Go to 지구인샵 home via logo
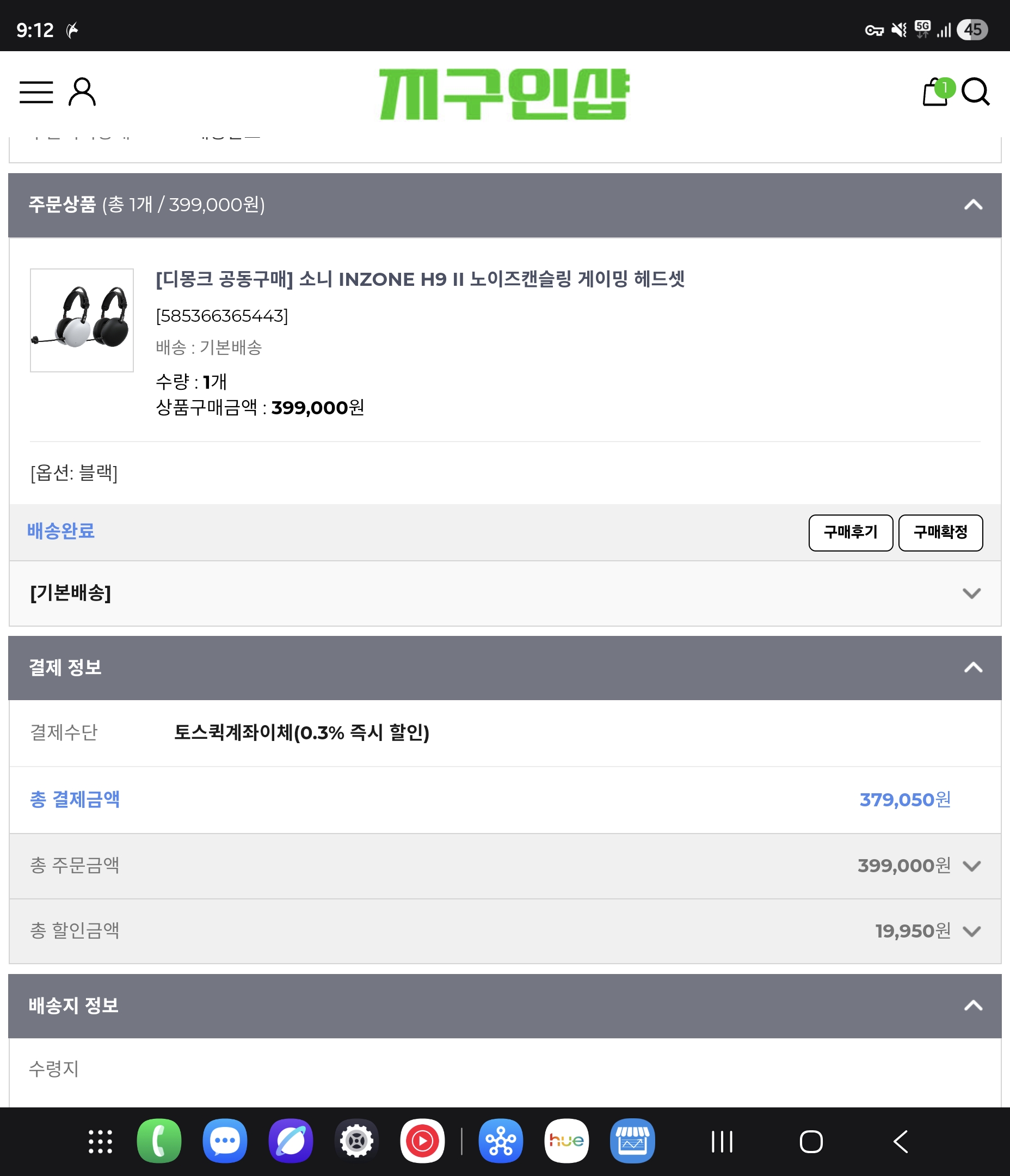1010x1176 pixels. (504, 94)
